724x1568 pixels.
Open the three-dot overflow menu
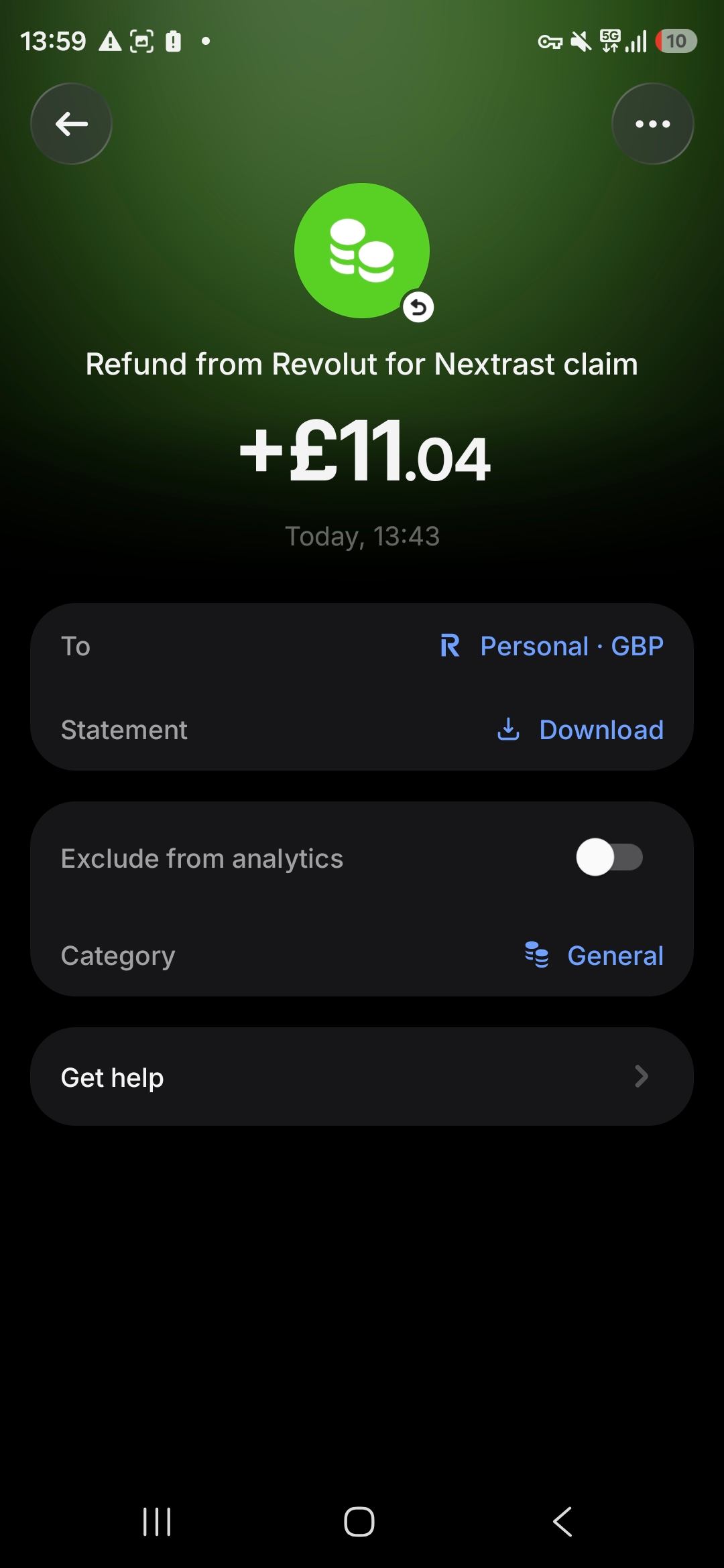pyautogui.click(x=652, y=124)
